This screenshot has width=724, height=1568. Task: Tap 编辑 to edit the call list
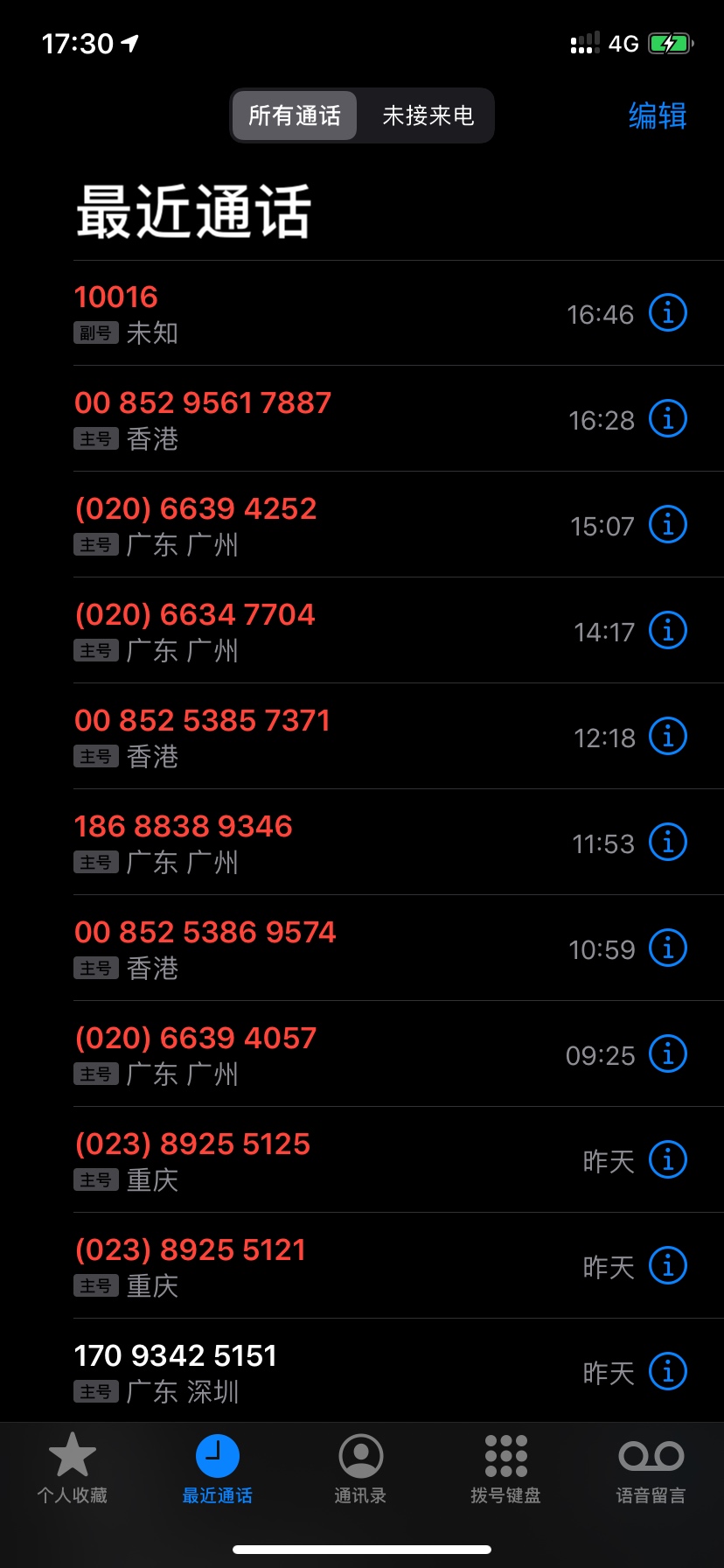coord(658,115)
